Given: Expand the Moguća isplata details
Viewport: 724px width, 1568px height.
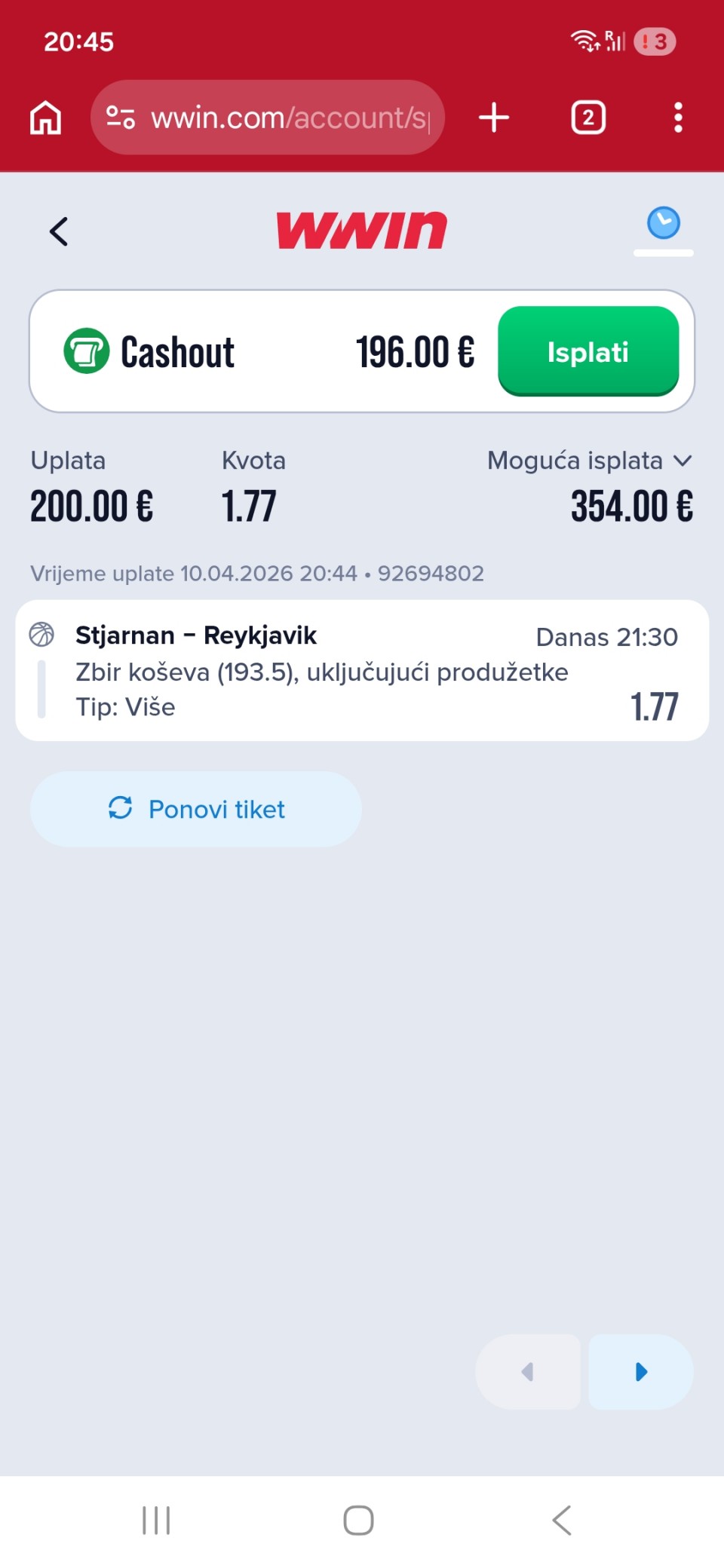Looking at the screenshot, I should coord(682,461).
